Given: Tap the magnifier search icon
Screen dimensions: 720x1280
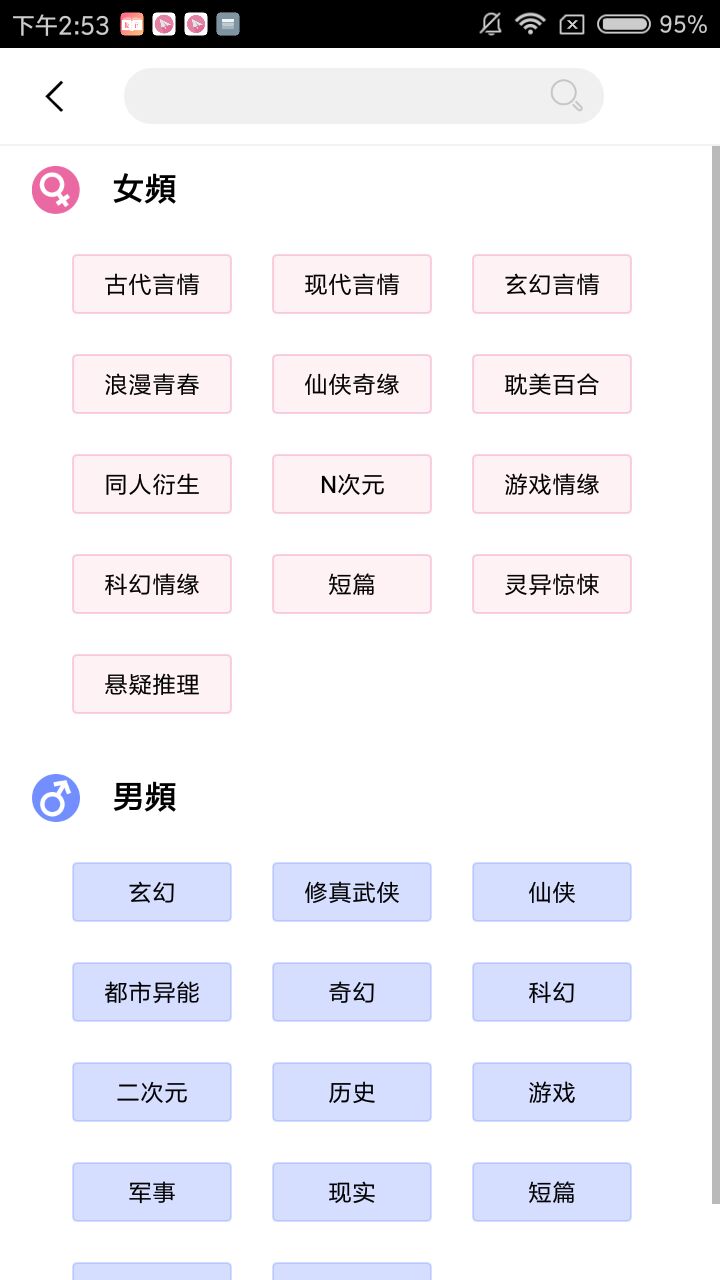Looking at the screenshot, I should 566,96.
